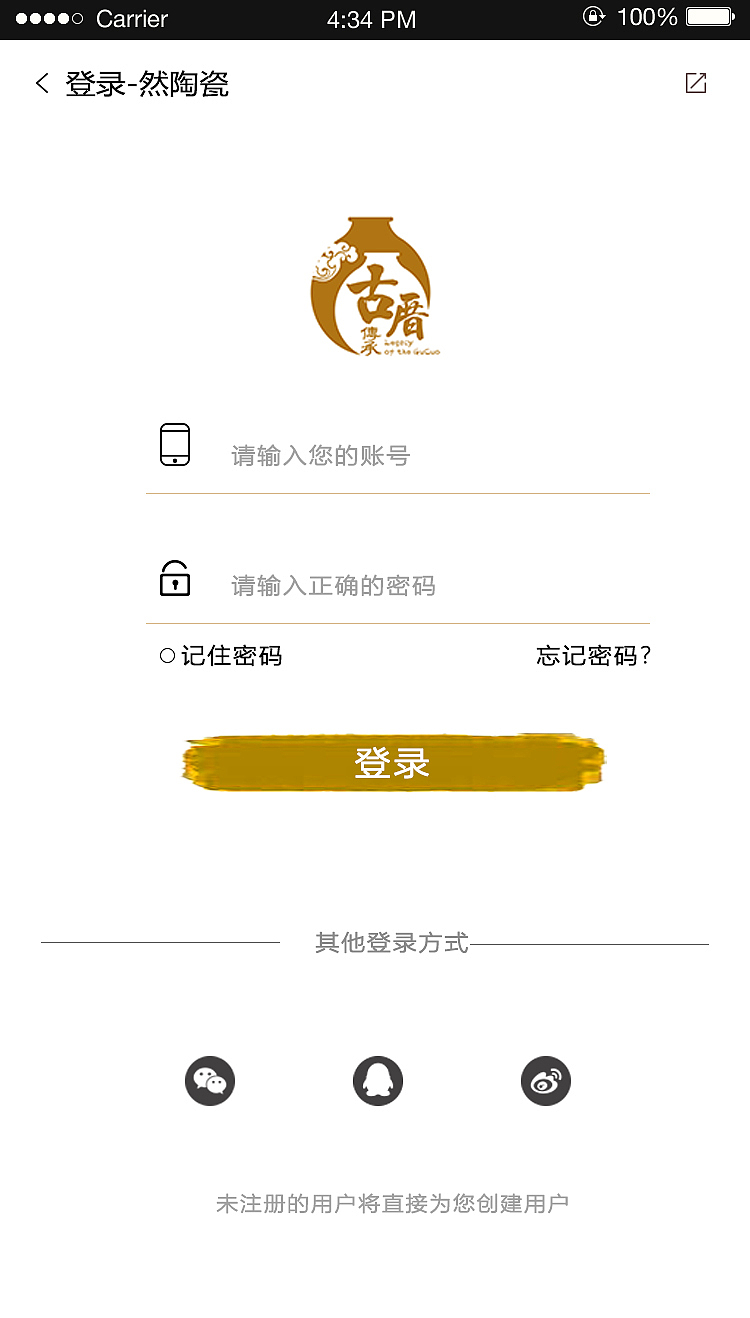The height and width of the screenshot is (1318, 750).
Task: Click the QQ login icon
Action: click(377, 1080)
